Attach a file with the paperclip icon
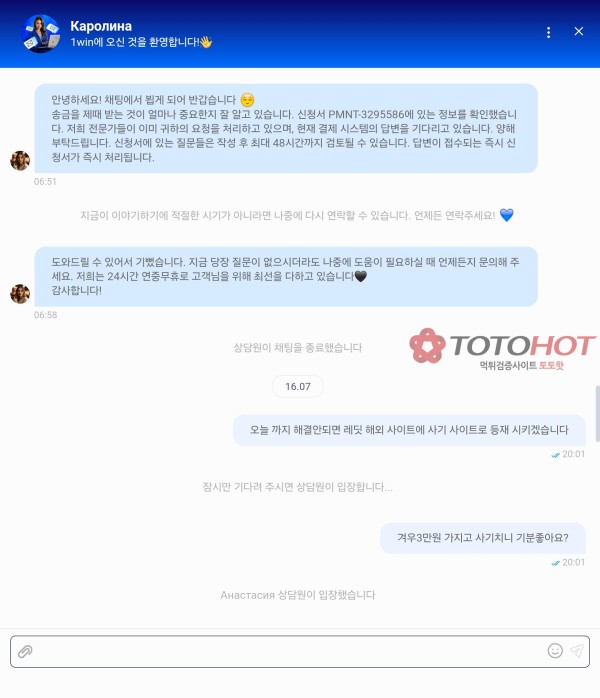This screenshot has height=698, width=600. [x=26, y=651]
